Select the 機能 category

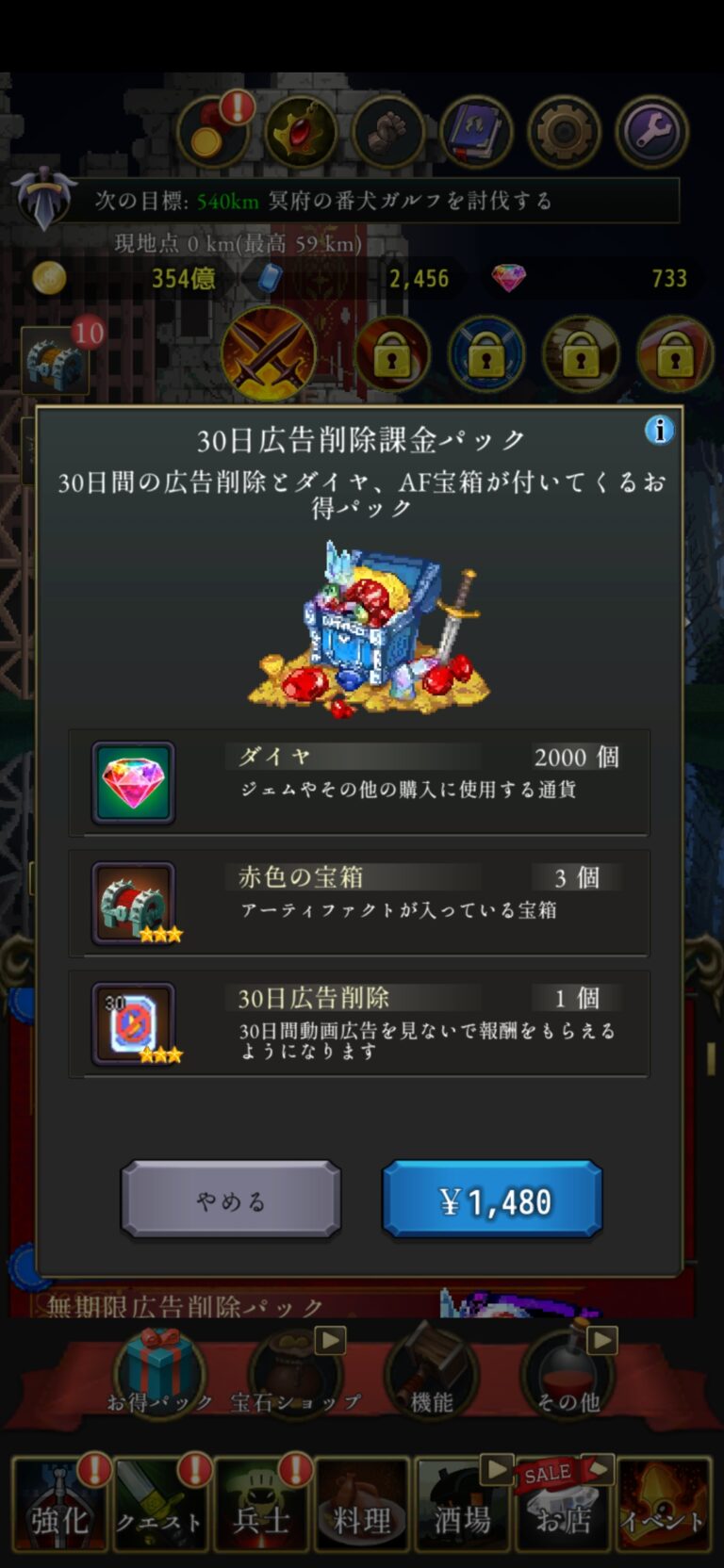point(432,1373)
